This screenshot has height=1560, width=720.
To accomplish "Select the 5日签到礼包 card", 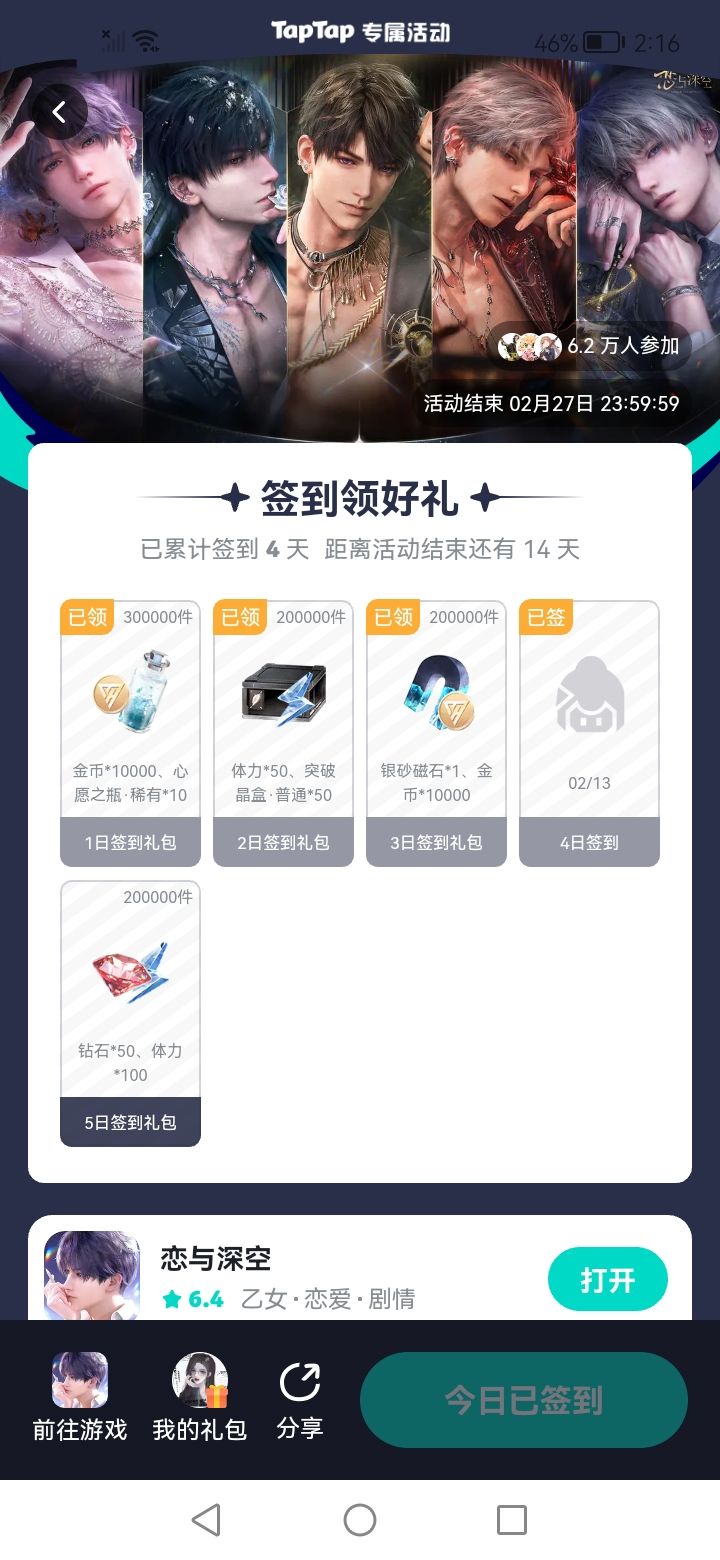I will (130, 1010).
